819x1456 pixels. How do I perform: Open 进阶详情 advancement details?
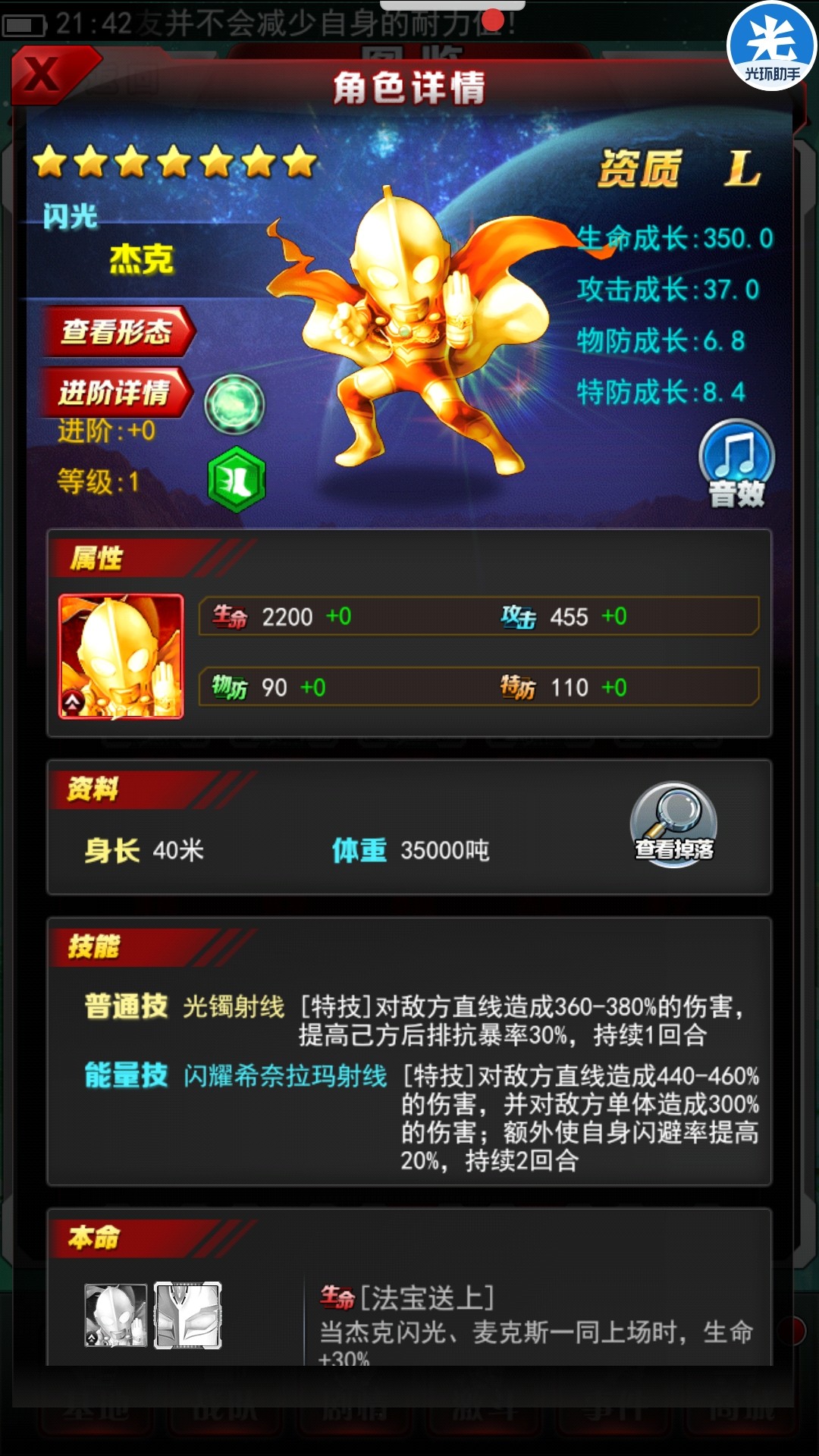point(115,392)
